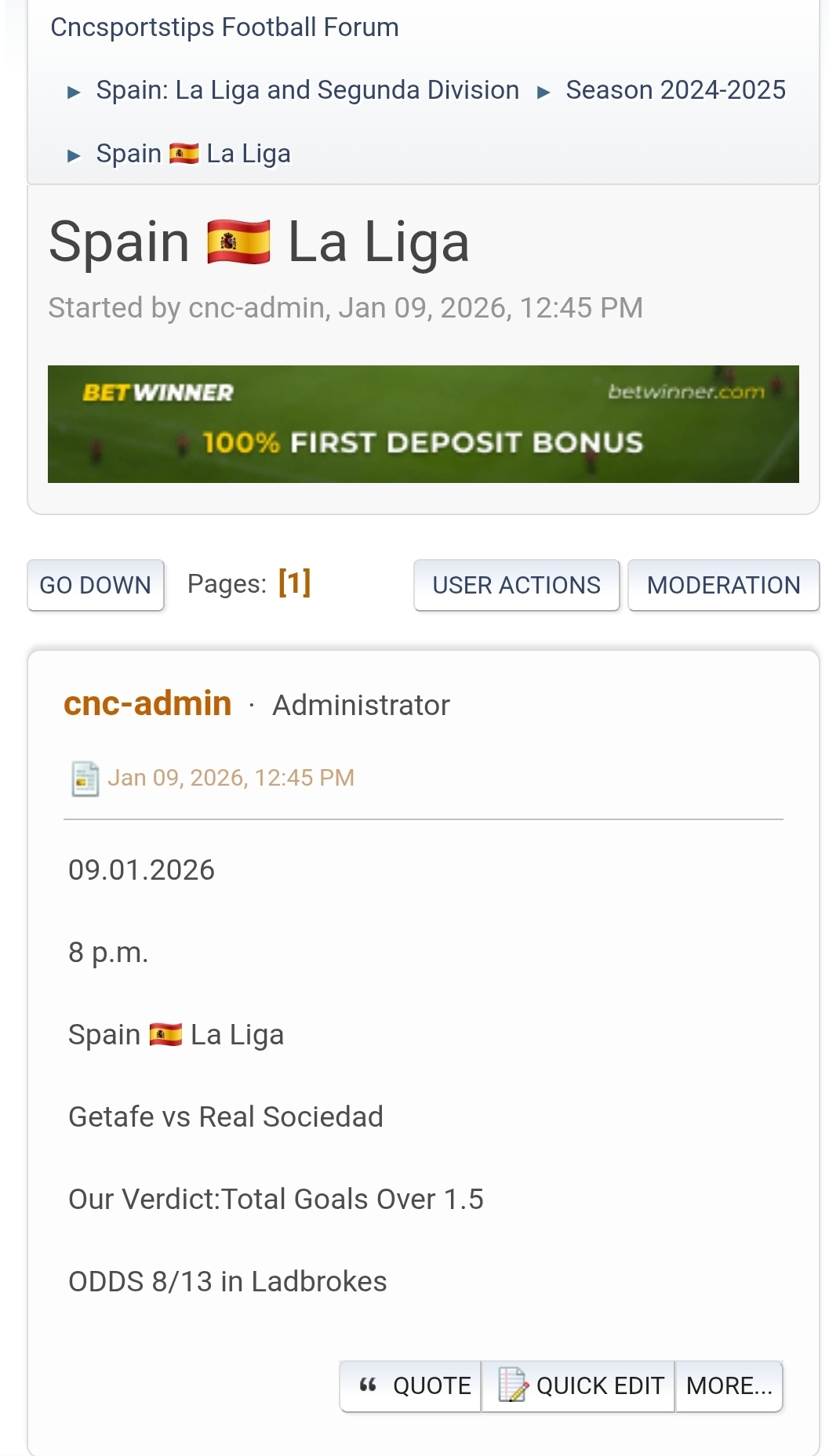
Task: Open the Spain La Liga breadcrumb link
Action: (x=193, y=154)
